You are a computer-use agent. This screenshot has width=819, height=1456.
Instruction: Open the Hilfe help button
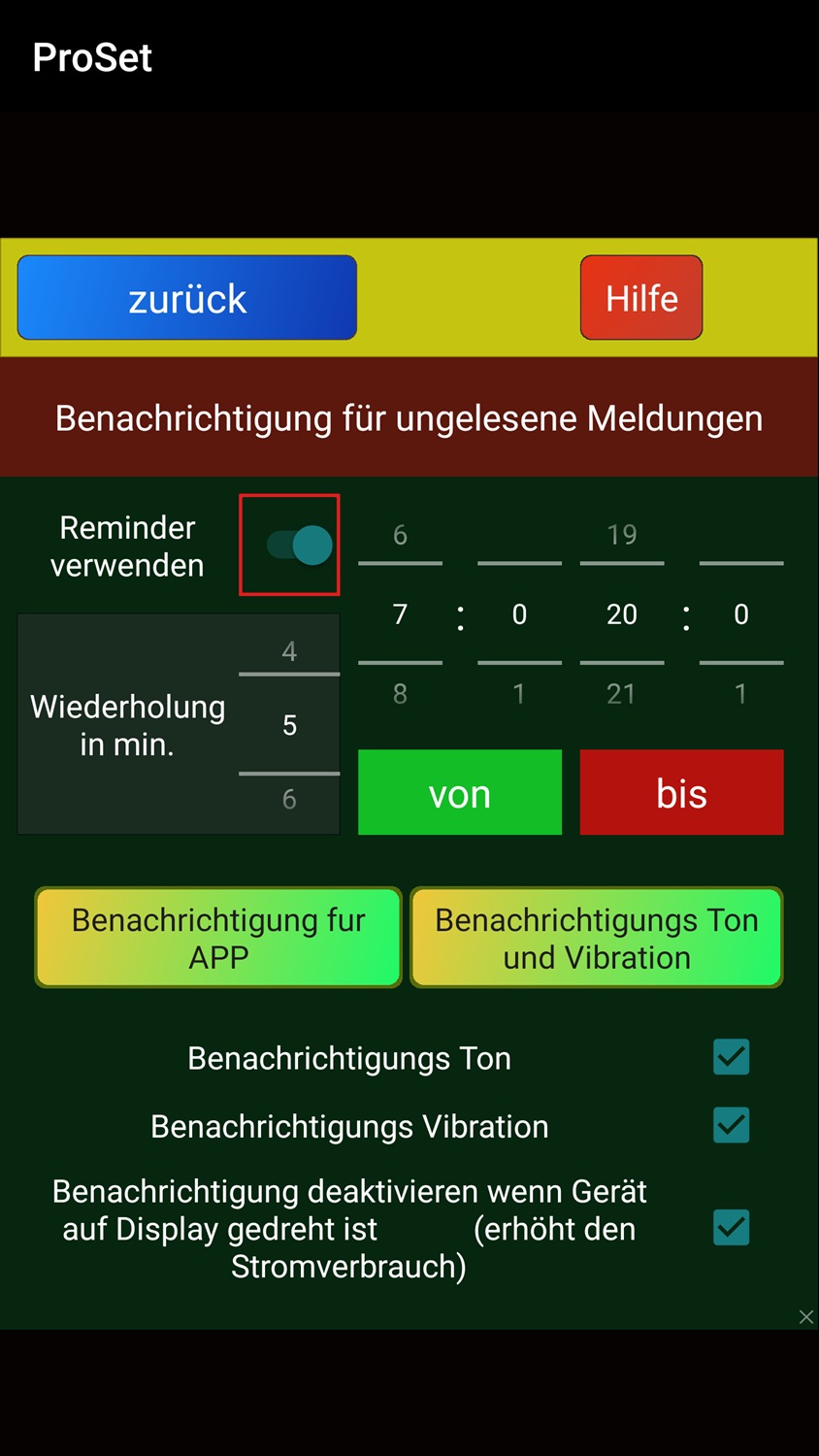641,298
